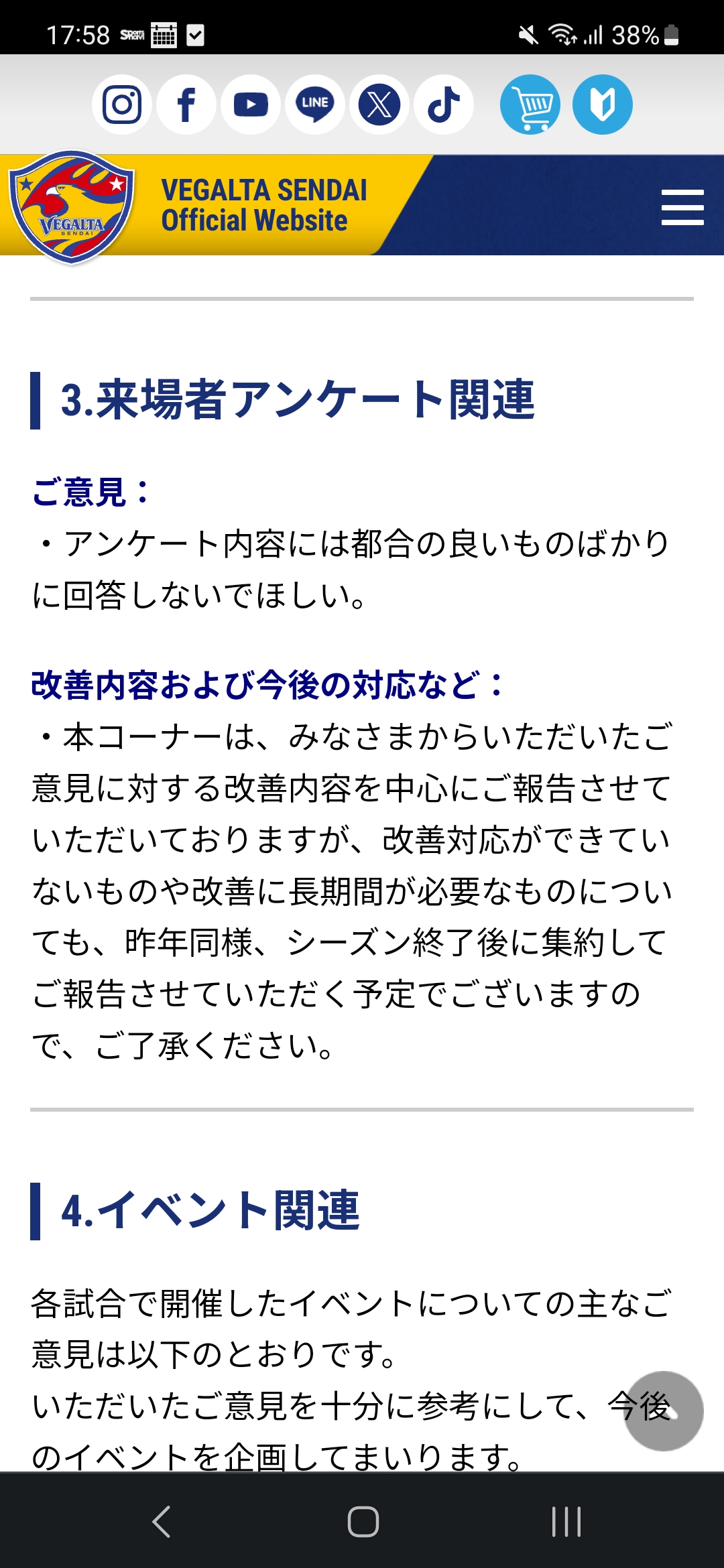Visit the YouTube channel icon

point(251,105)
